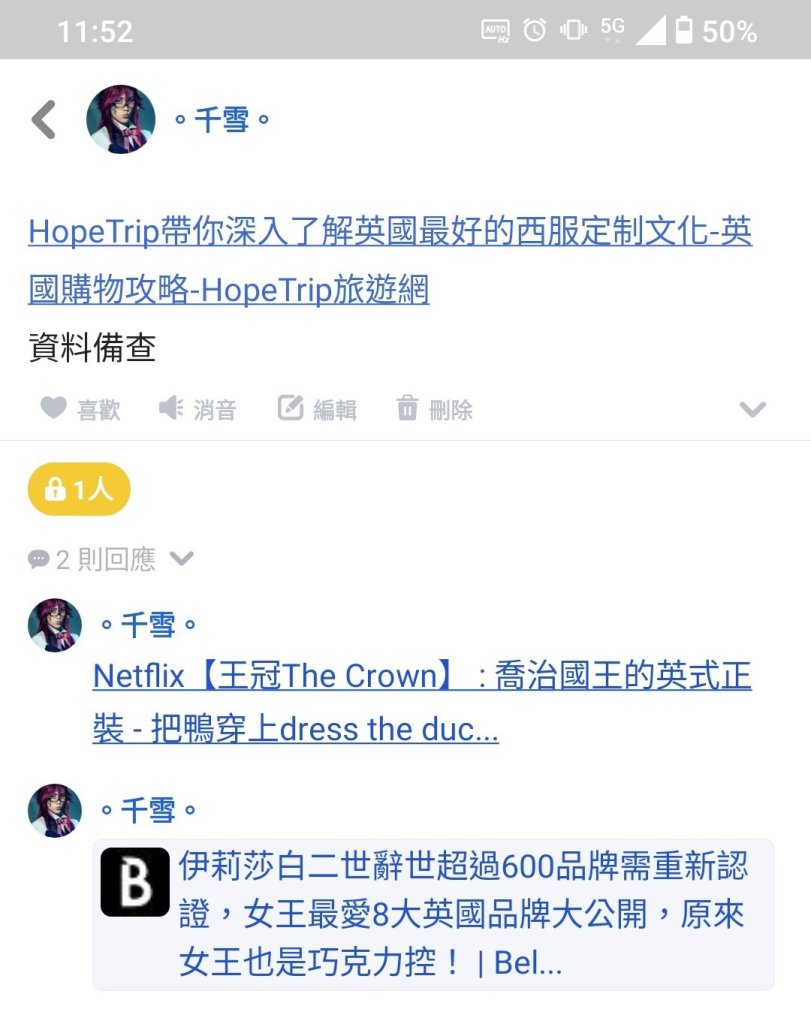The image size is (811, 1024).
Task: Collapse the 2 則回應 replies section
Action: 110,559
